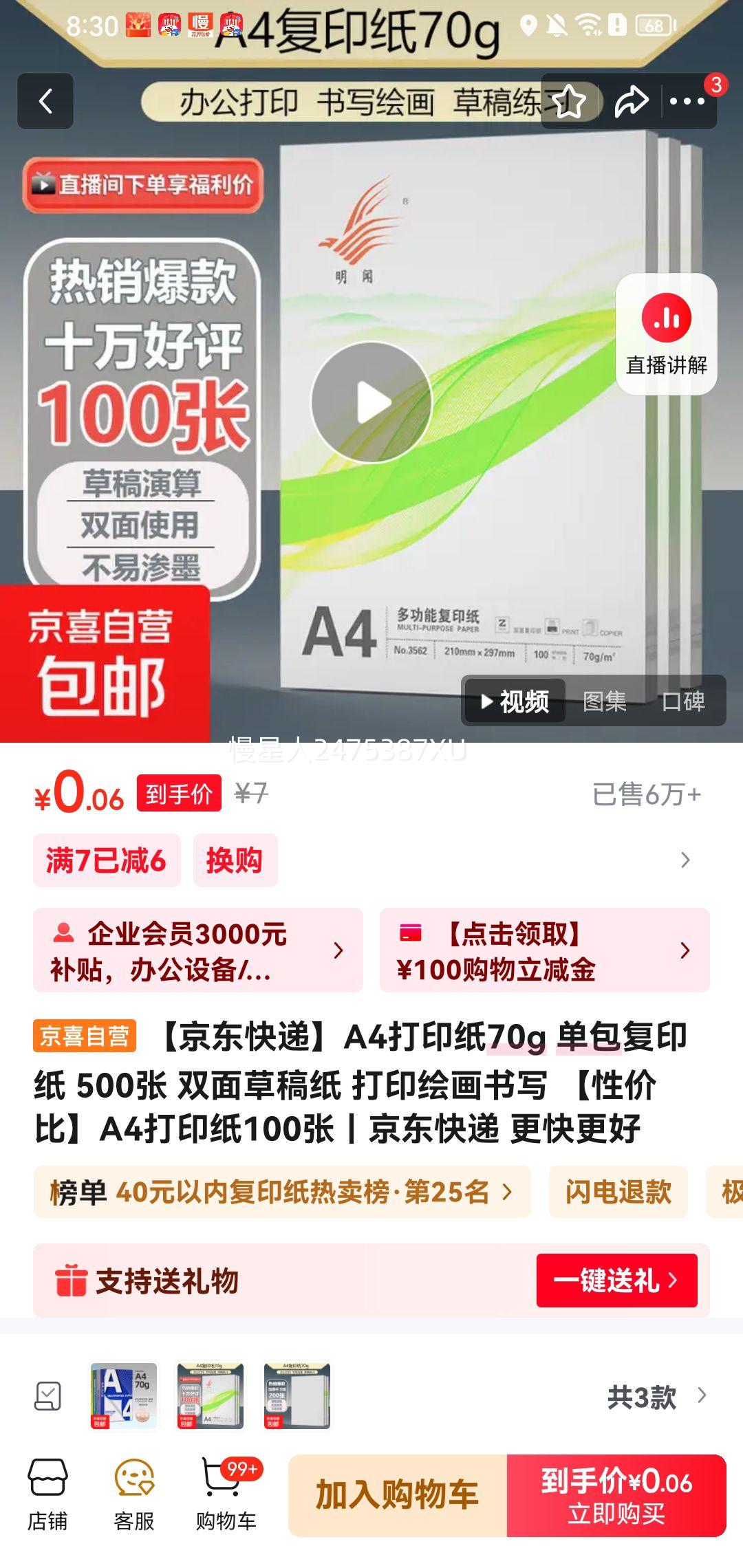The height and width of the screenshot is (1568, 743).
Task: Expand the 满7已减6 promotion details
Action: point(107,860)
